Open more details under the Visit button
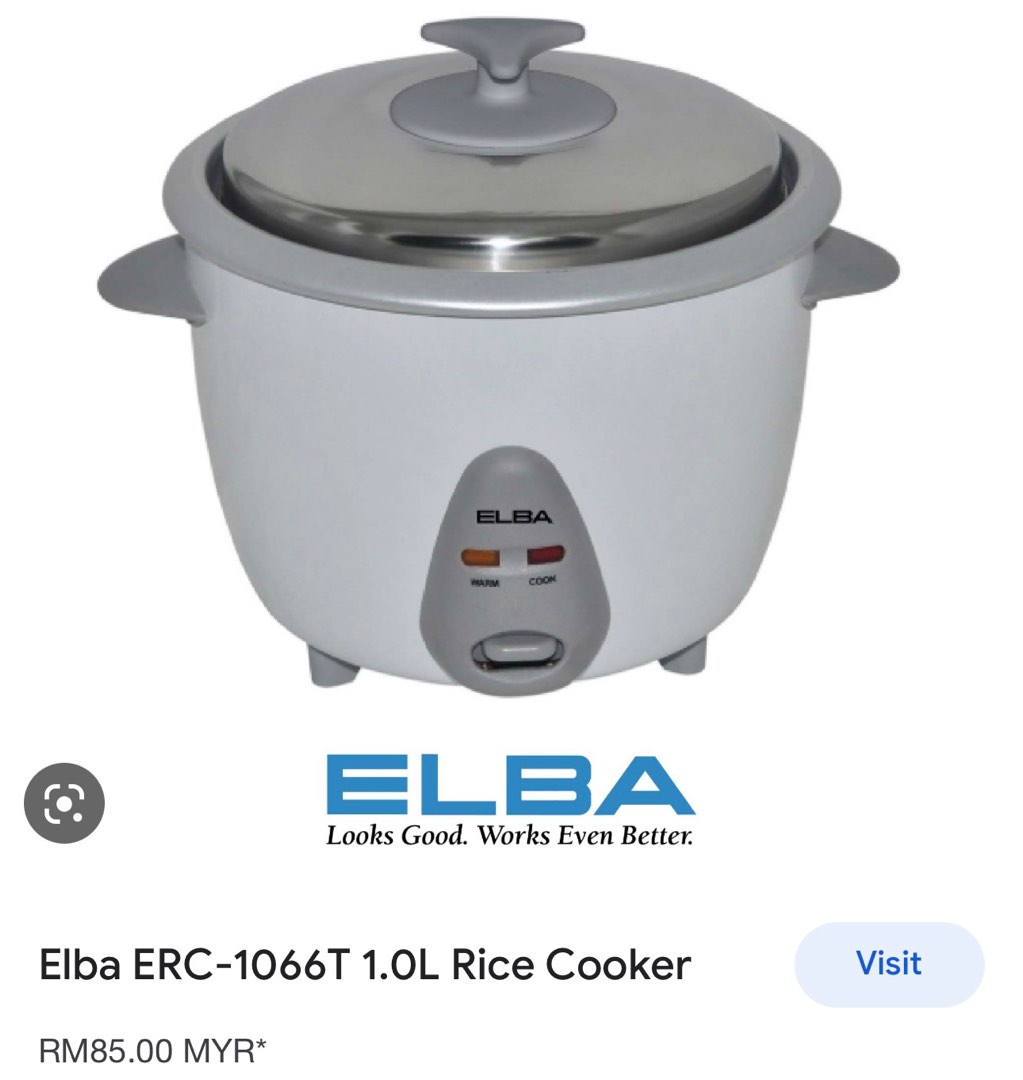This screenshot has width=1023, height=1080. click(x=886, y=964)
